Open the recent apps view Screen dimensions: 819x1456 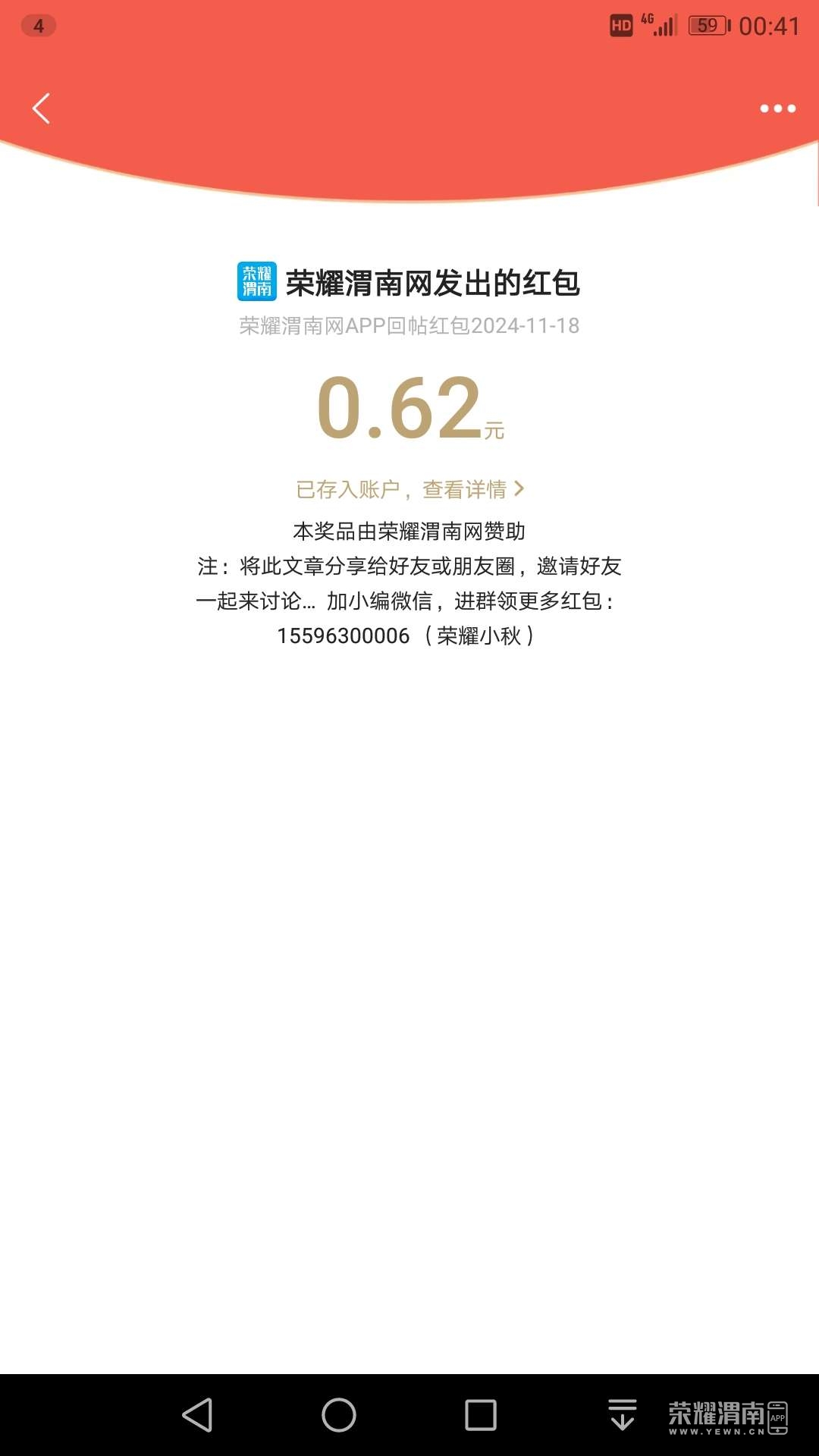[x=480, y=1415]
